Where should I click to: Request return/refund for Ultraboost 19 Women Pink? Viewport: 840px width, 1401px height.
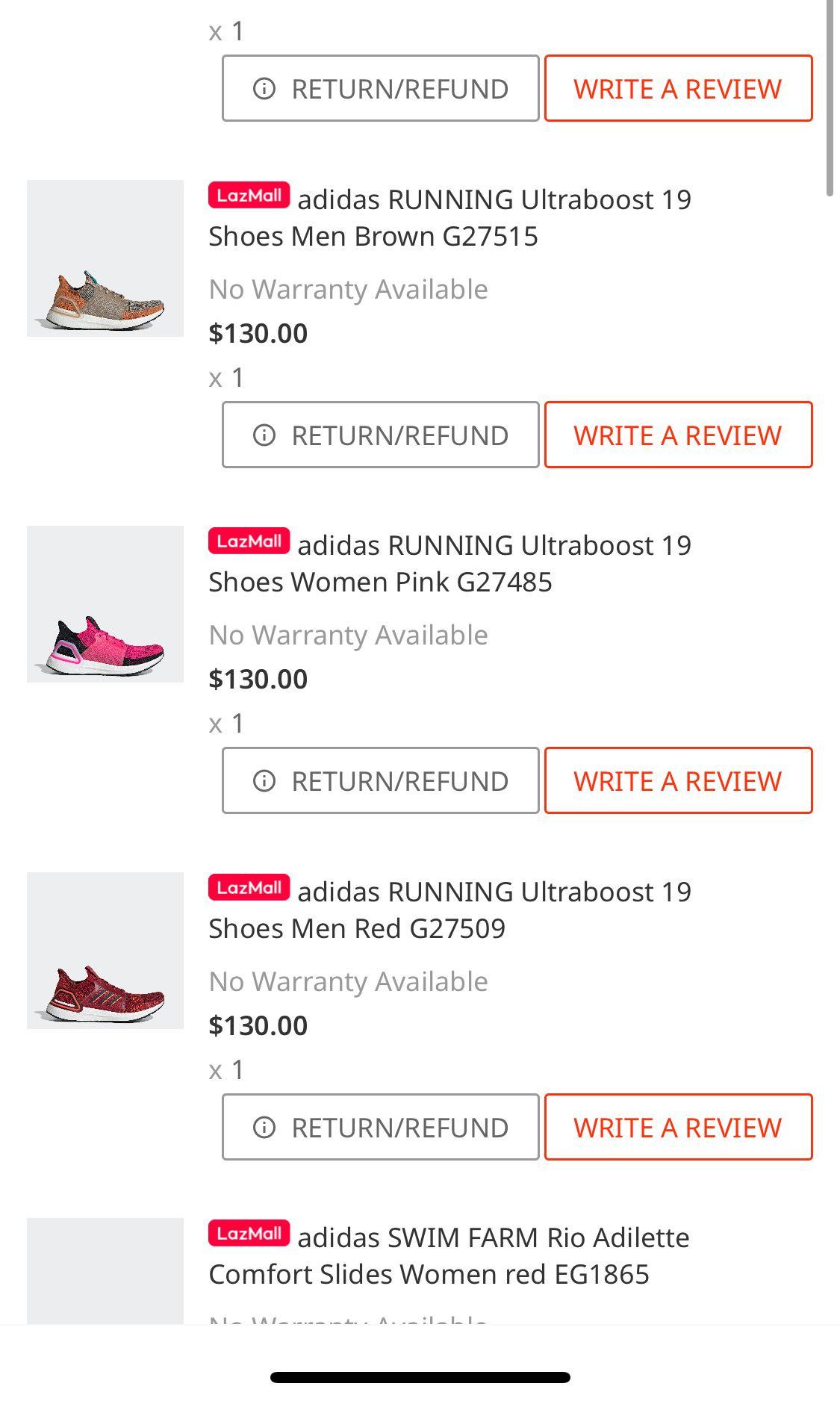tap(380, 780)
